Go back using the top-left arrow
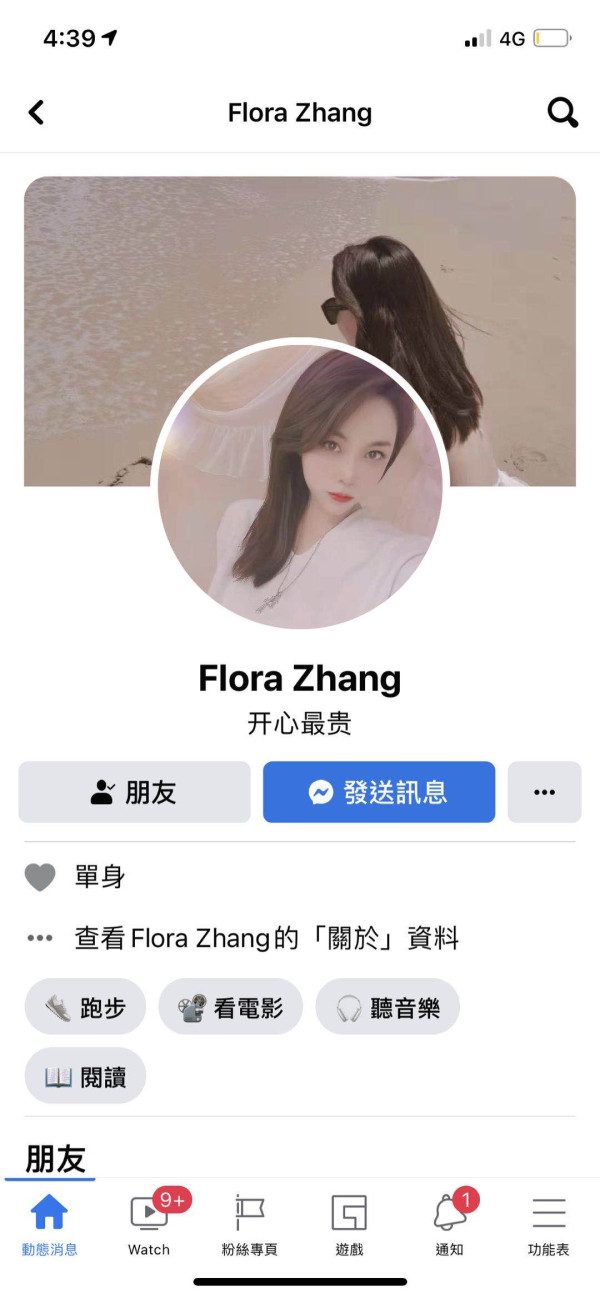Image resolution: width=600 pixels, height=1298 pixels. coord(36,112)
